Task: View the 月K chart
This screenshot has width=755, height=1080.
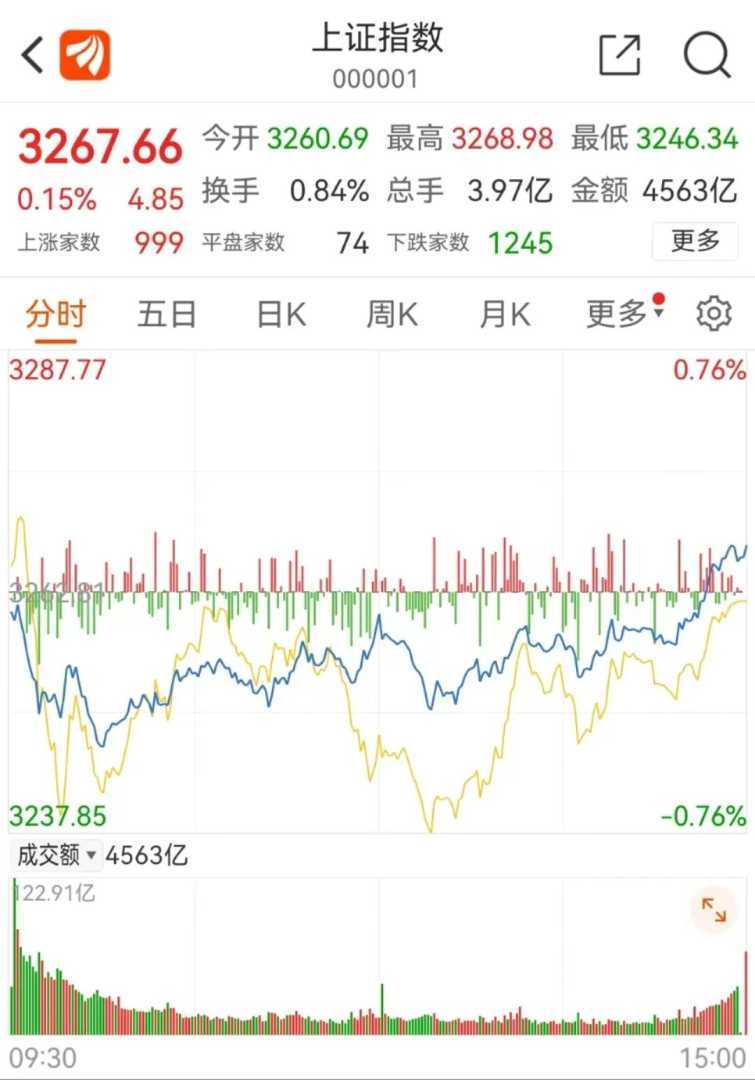Action: [504, 315]
